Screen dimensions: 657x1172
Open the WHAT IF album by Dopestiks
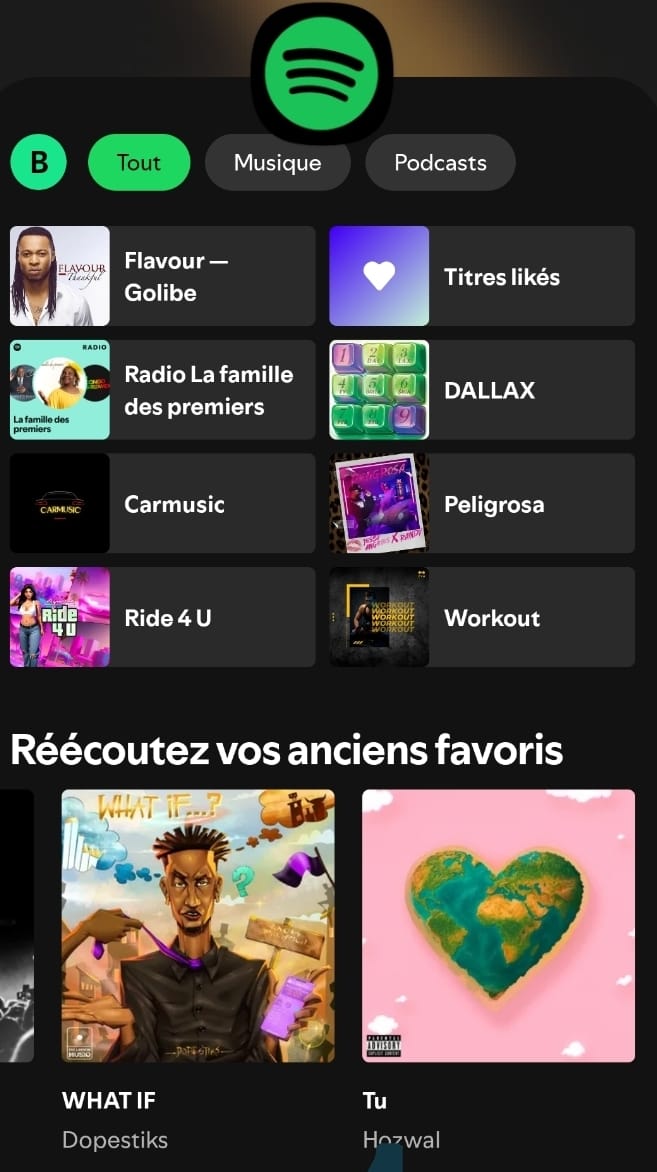pos(198,926)
